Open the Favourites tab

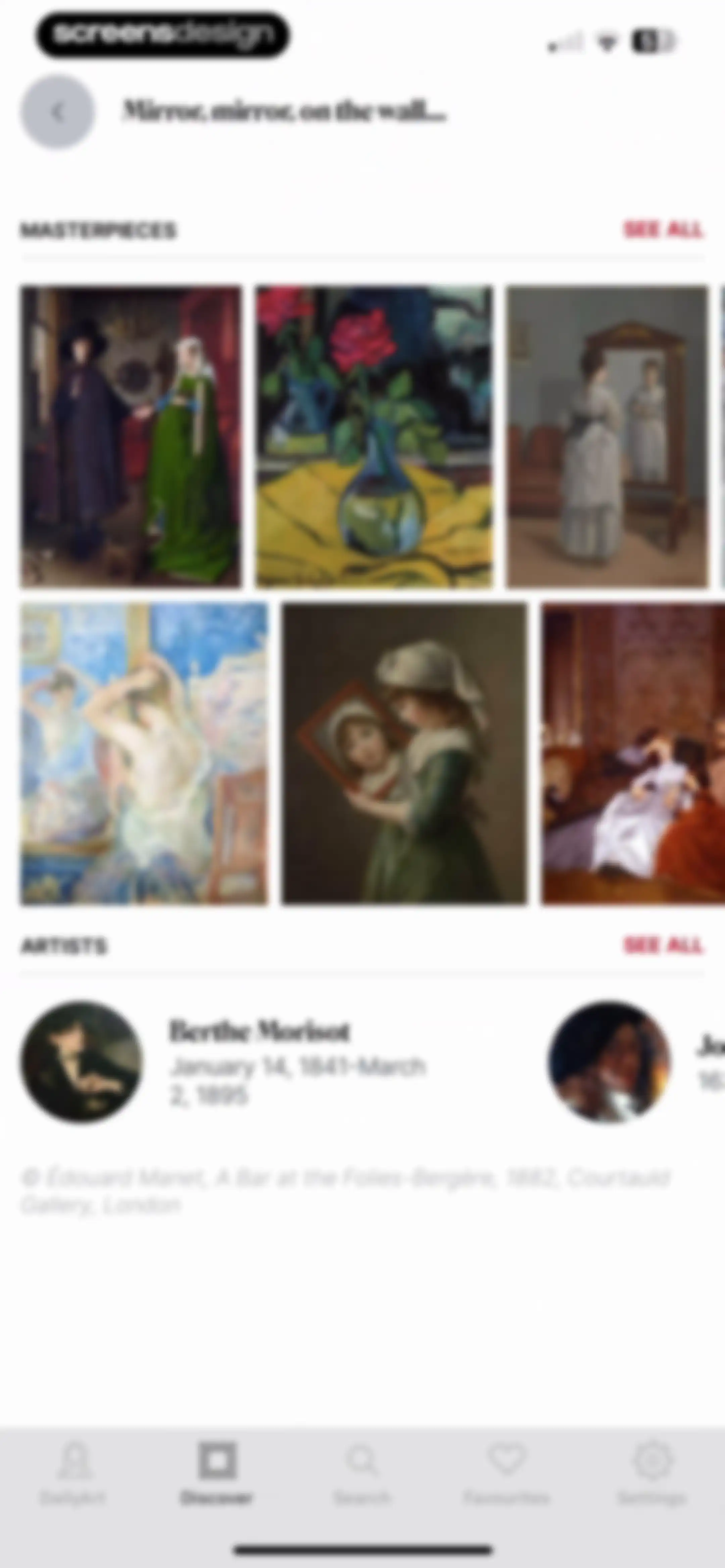tap(506, 1474)
